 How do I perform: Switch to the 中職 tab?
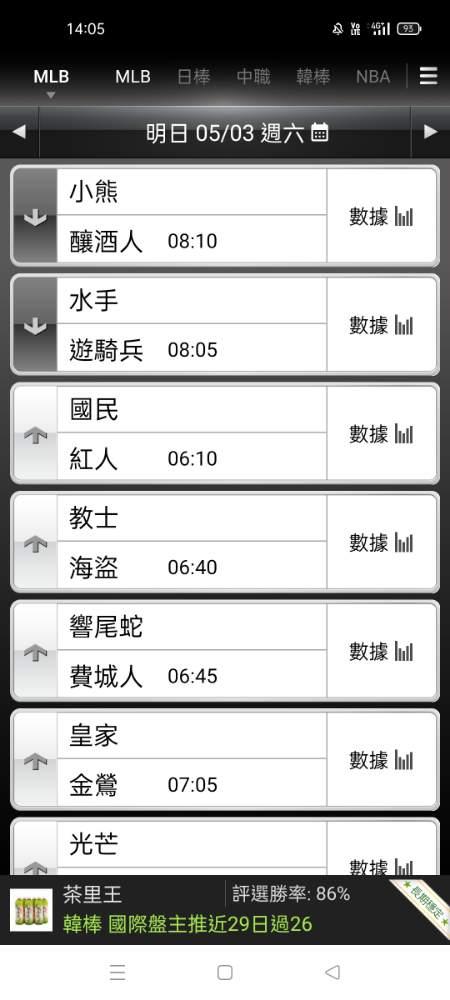click(253, 77)
